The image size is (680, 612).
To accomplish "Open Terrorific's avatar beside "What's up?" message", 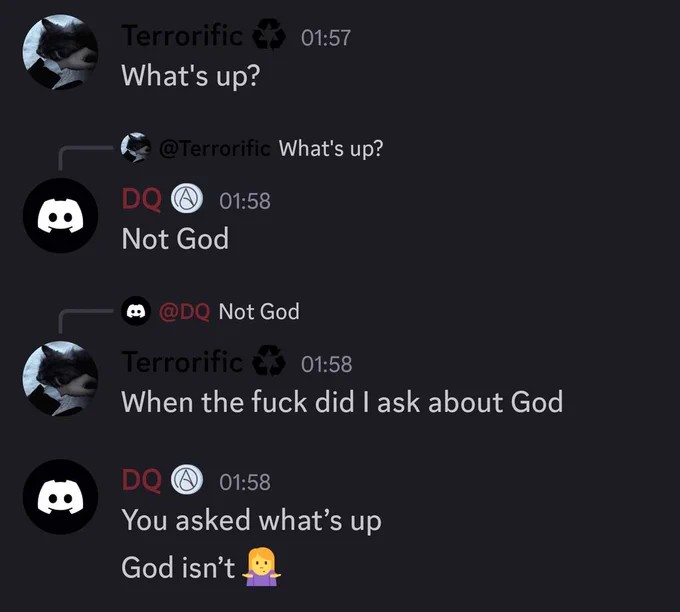I will pyautogui.click(x=60, y=54).
